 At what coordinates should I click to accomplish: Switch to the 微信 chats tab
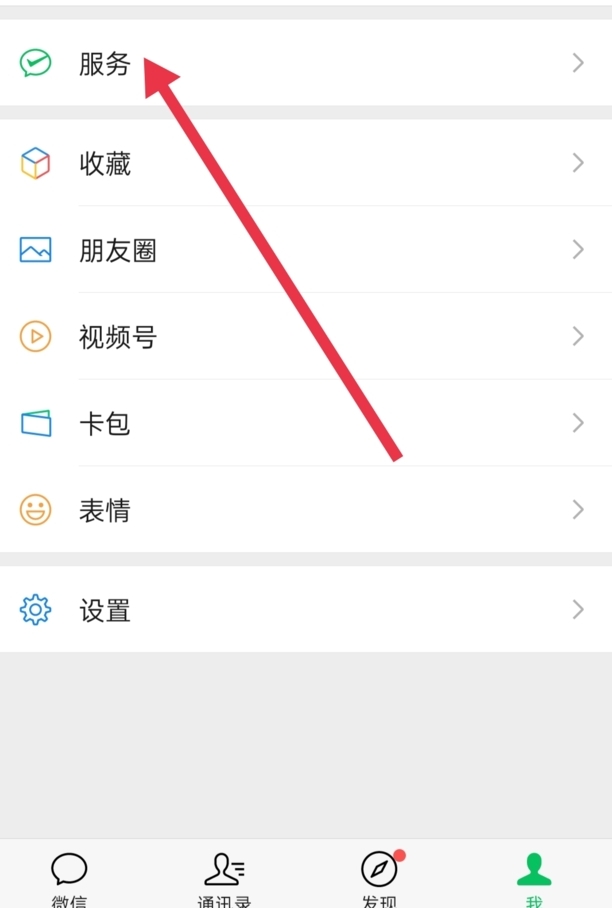tap(69, 878)
